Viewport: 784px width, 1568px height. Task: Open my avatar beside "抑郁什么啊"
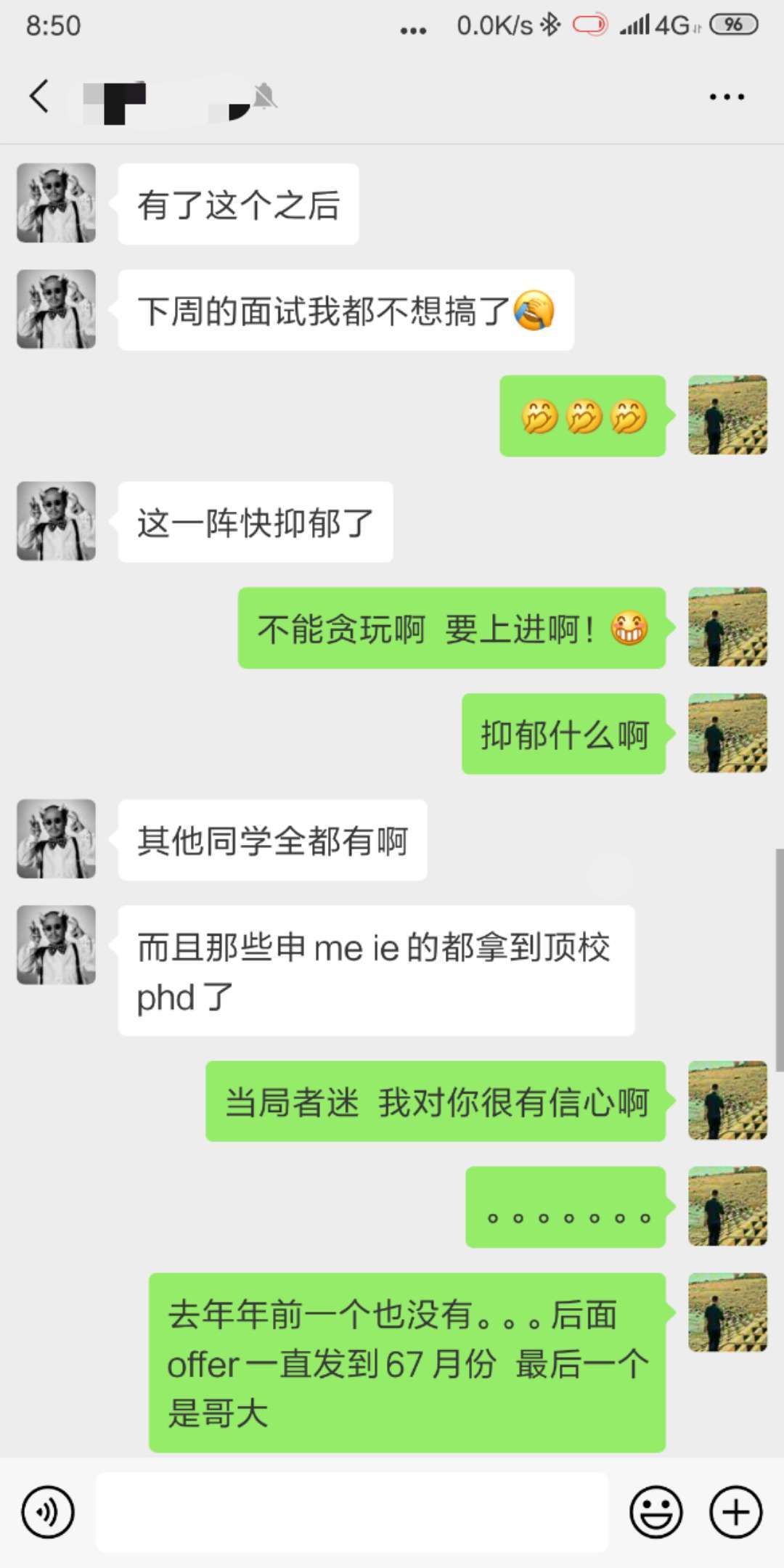[727, 733]
